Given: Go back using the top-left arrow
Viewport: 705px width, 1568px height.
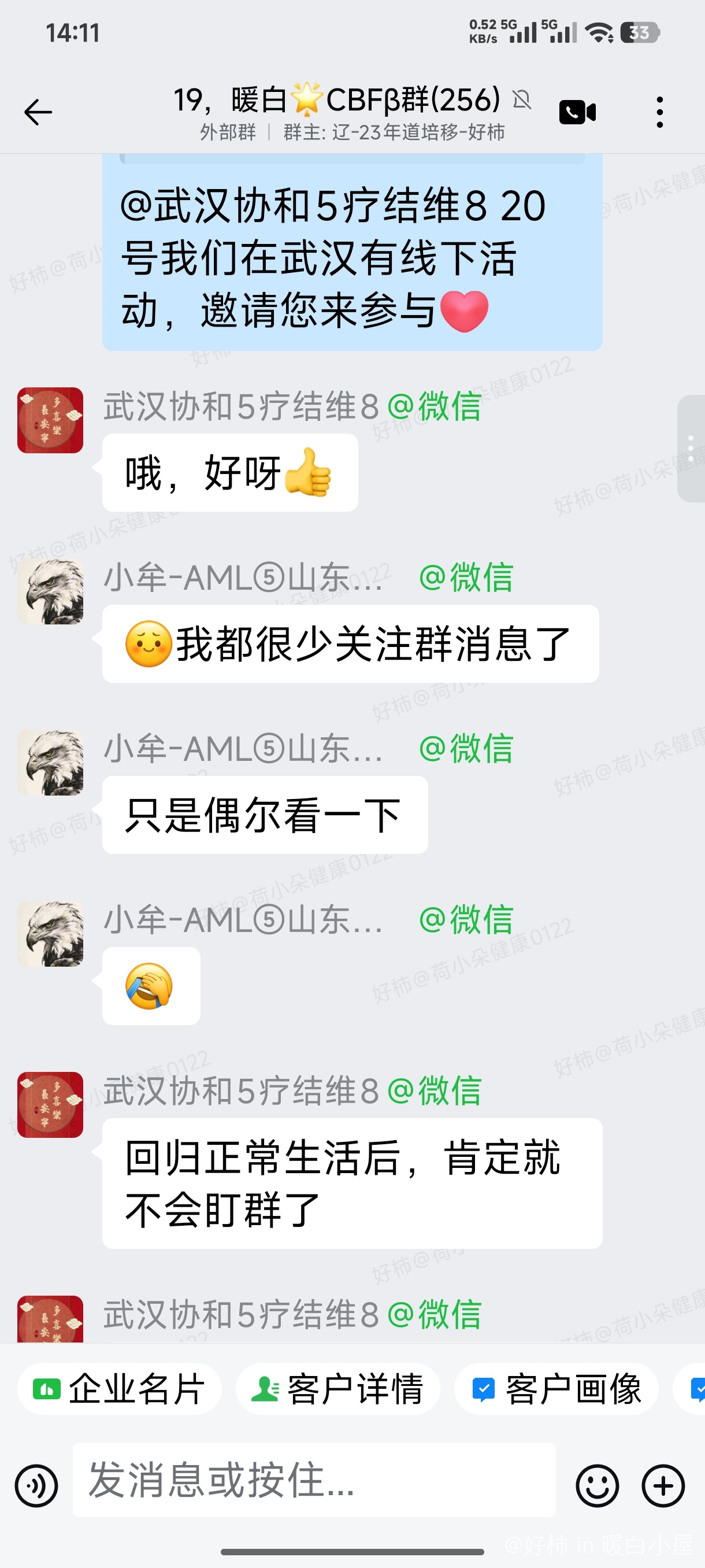Looking at the screenshot, I should coord(38,113).
